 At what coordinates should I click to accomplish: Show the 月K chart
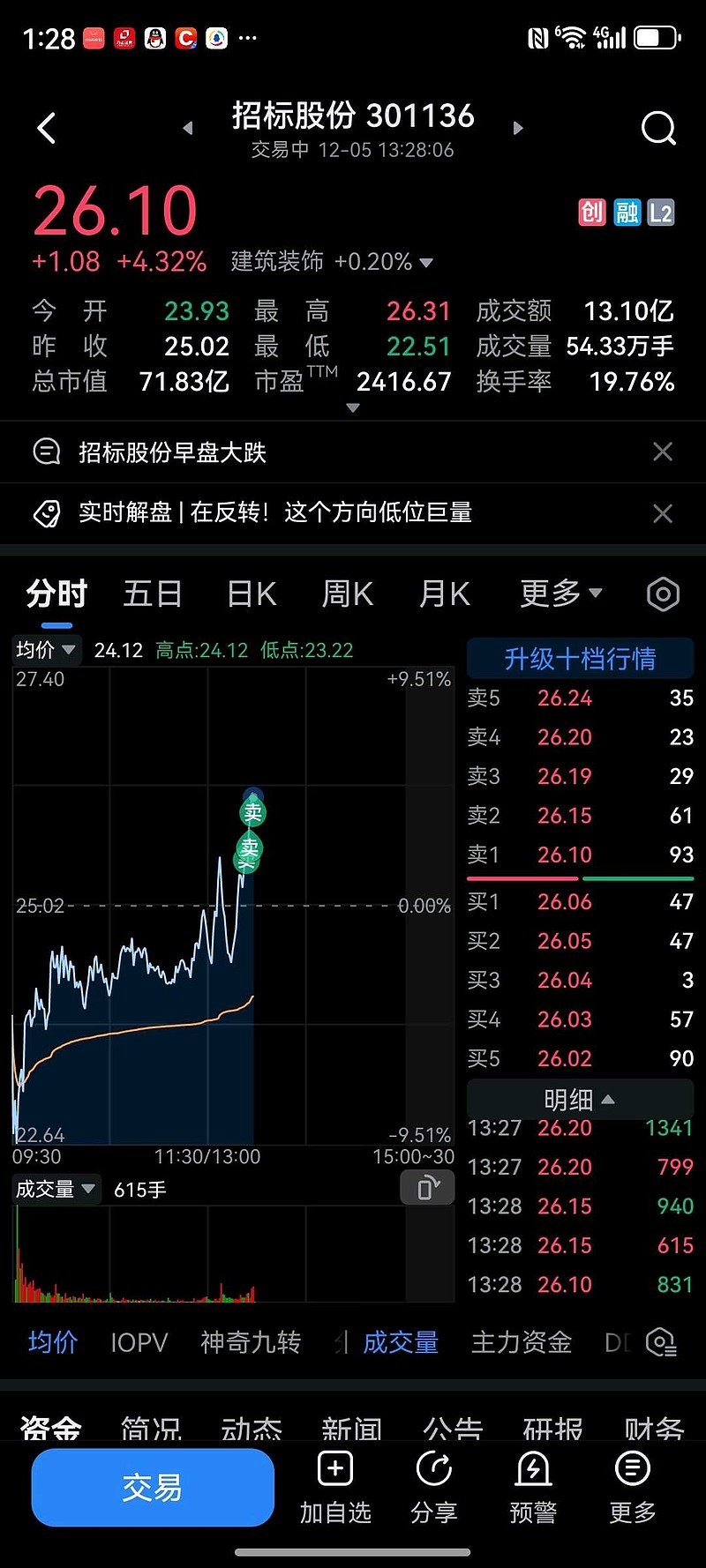(444, 594)
